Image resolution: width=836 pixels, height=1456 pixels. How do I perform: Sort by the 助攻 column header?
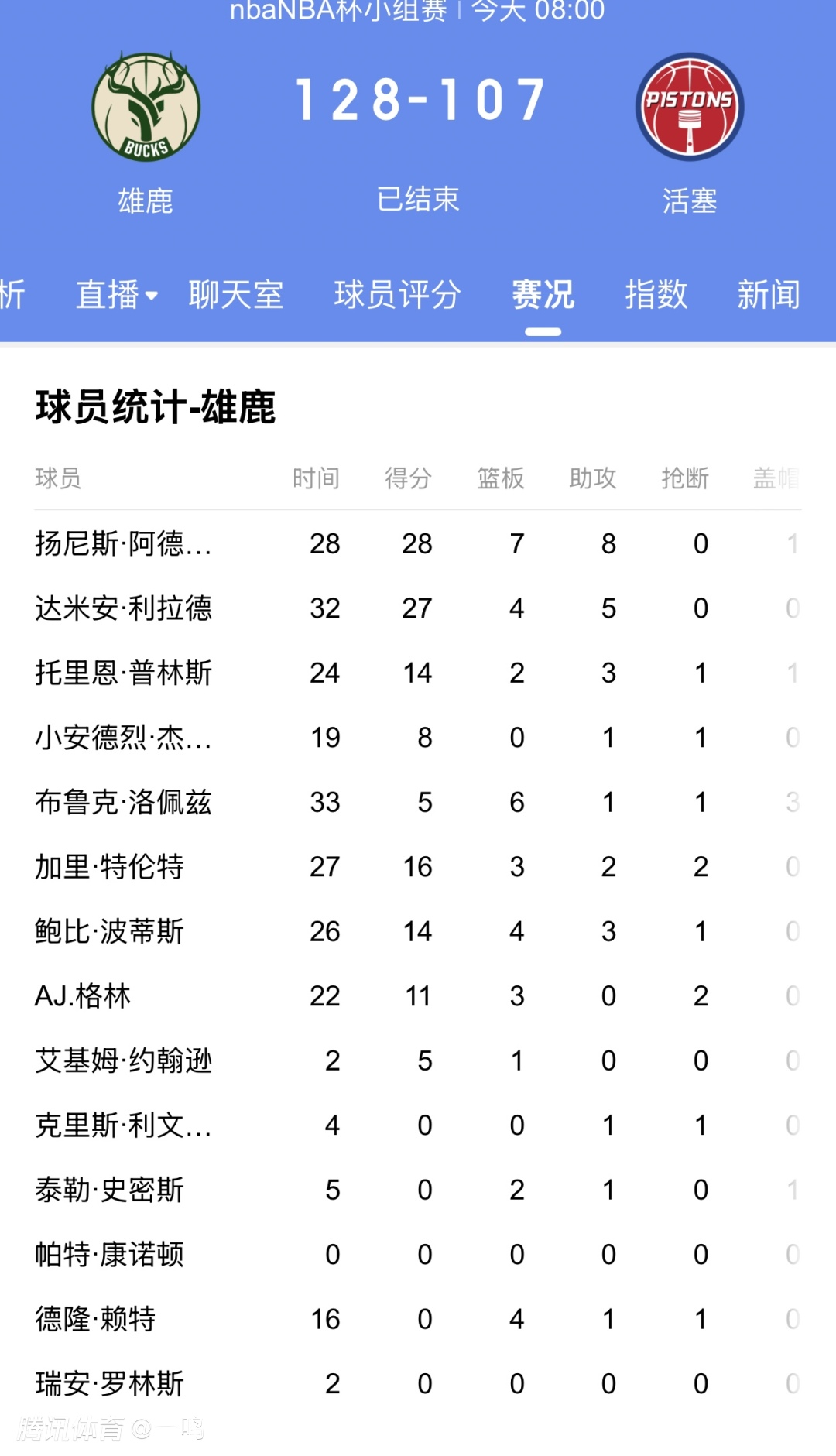[592, 478]
